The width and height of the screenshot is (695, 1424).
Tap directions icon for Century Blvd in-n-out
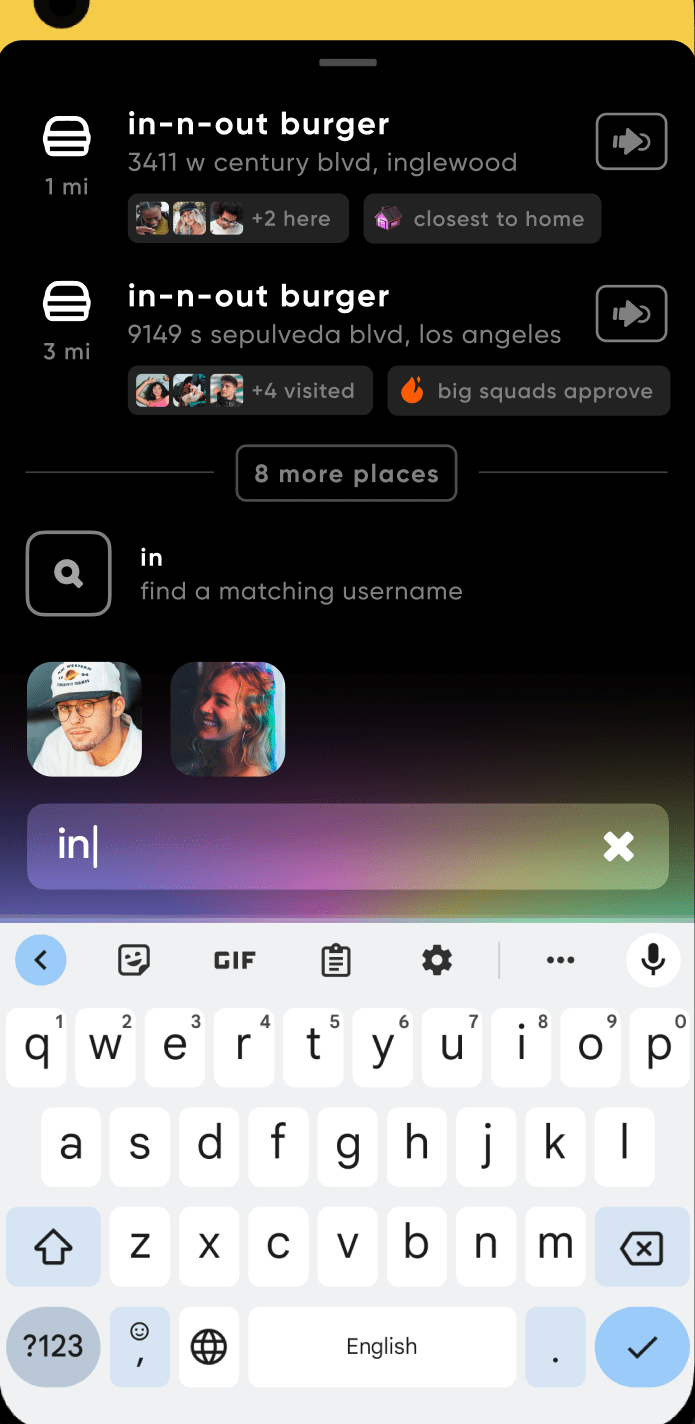point(631,142)
